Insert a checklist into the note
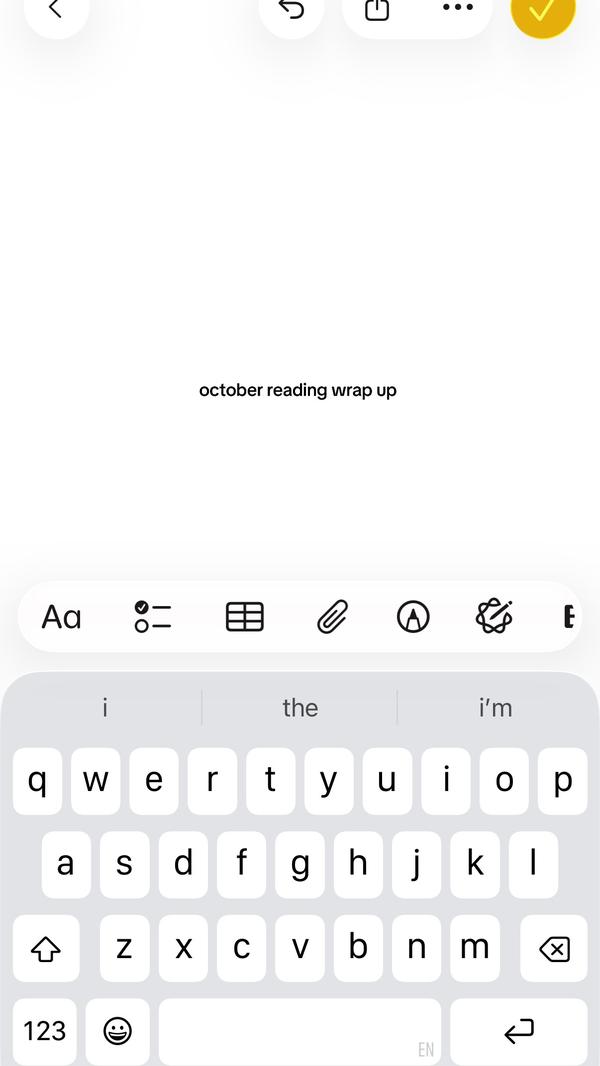This screenshot has height=1066, width=600. [x=152, y=617]
